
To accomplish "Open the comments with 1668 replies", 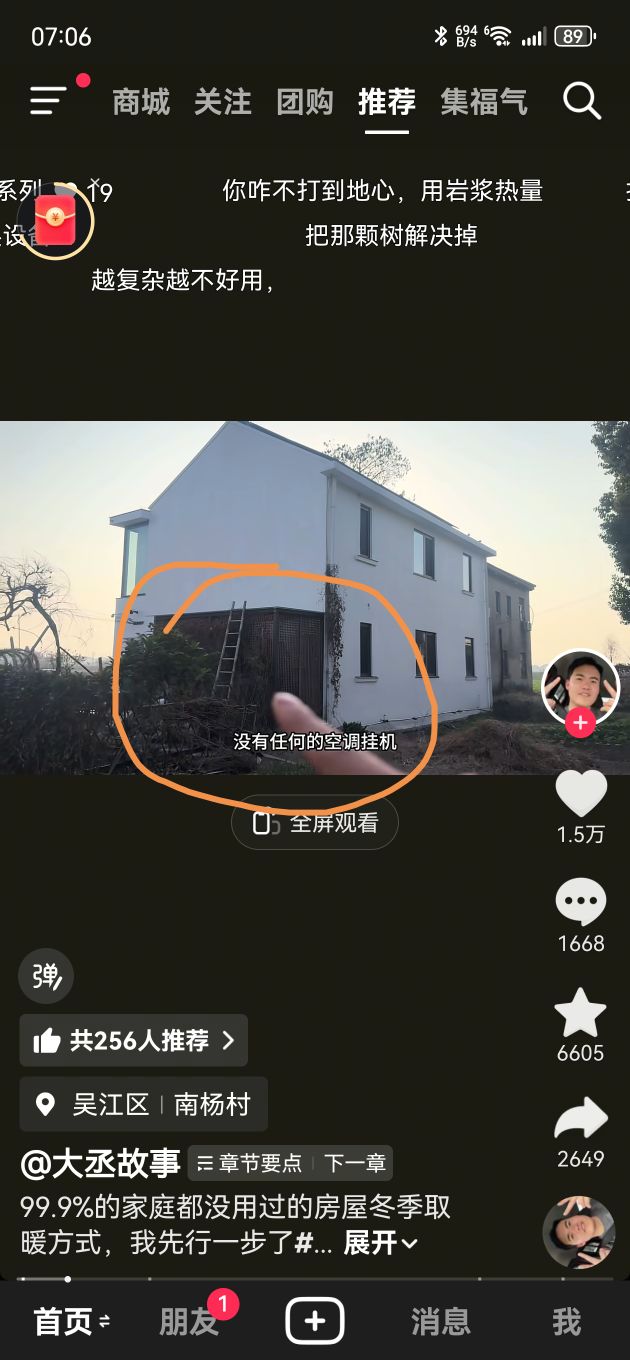I will click(x=581, y=903).
